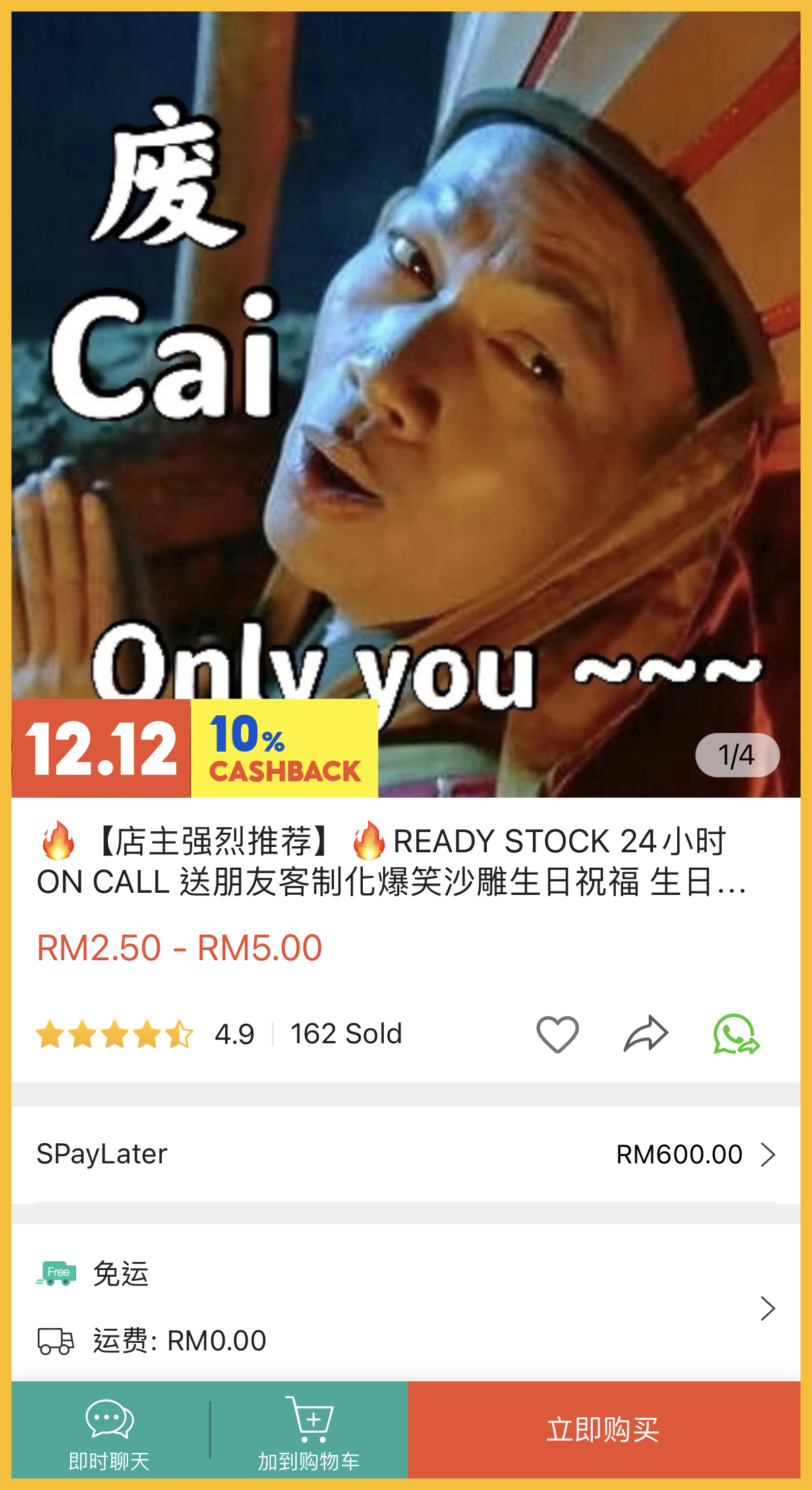Tap 加到购物车 to add to cart

point(309,1431)
